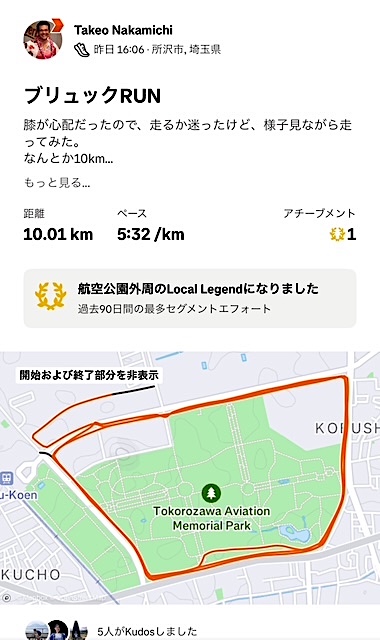Open Takeo Nakamichi's profile picture

point(43,39)
